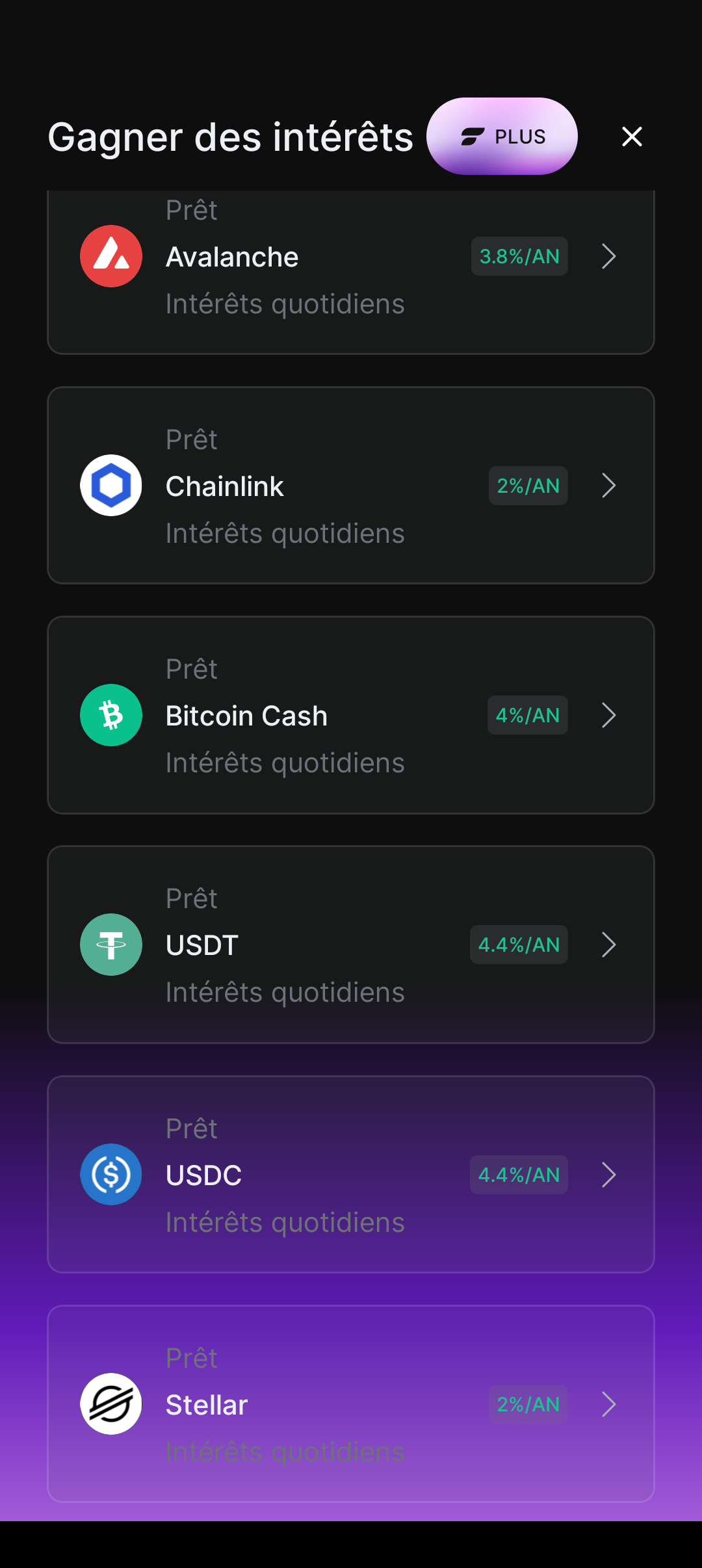Choose the USDT lending card

351,945
